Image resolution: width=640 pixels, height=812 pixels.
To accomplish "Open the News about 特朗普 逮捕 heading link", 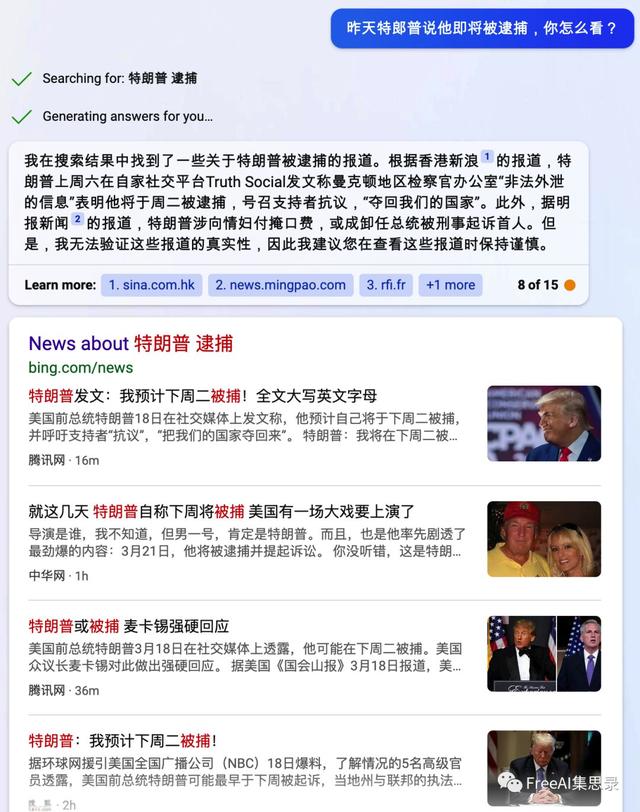I will 130,344.
